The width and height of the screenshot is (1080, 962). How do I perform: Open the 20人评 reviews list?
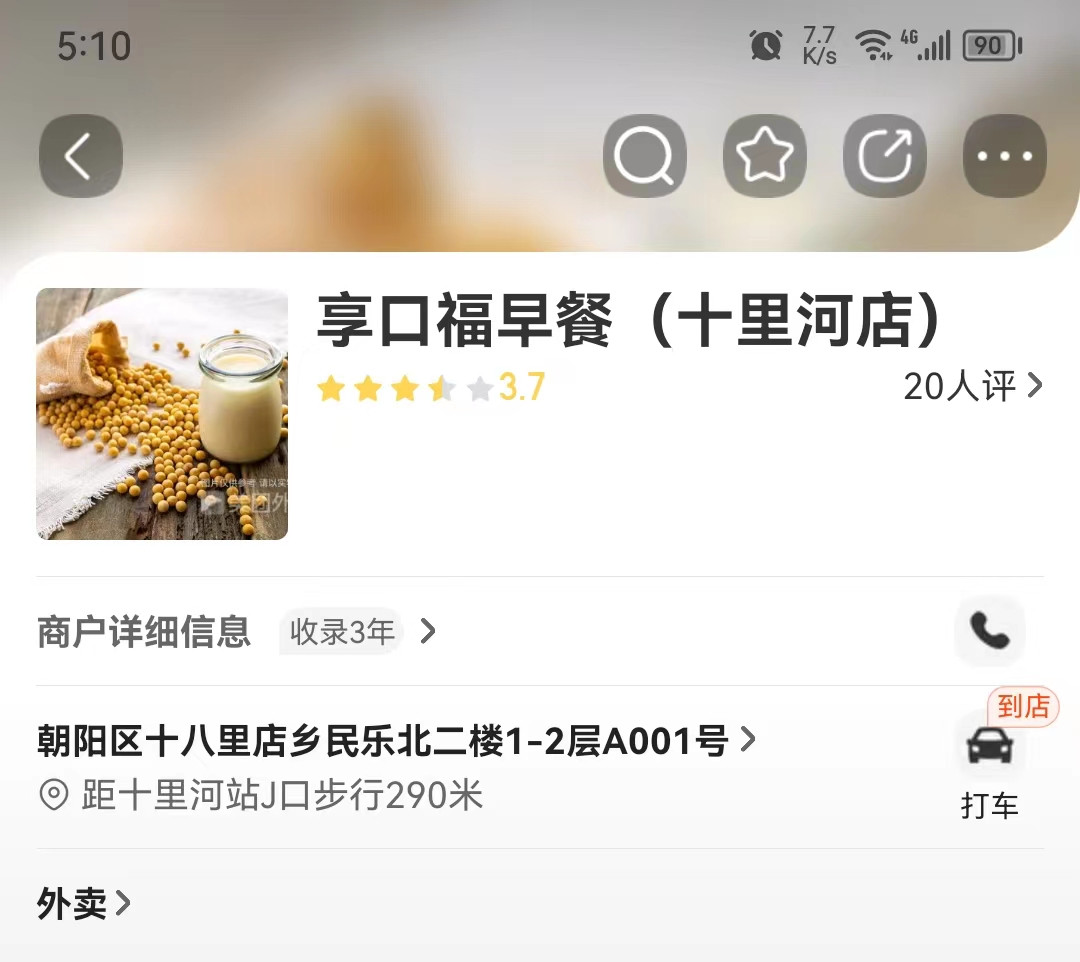[972, 386]
